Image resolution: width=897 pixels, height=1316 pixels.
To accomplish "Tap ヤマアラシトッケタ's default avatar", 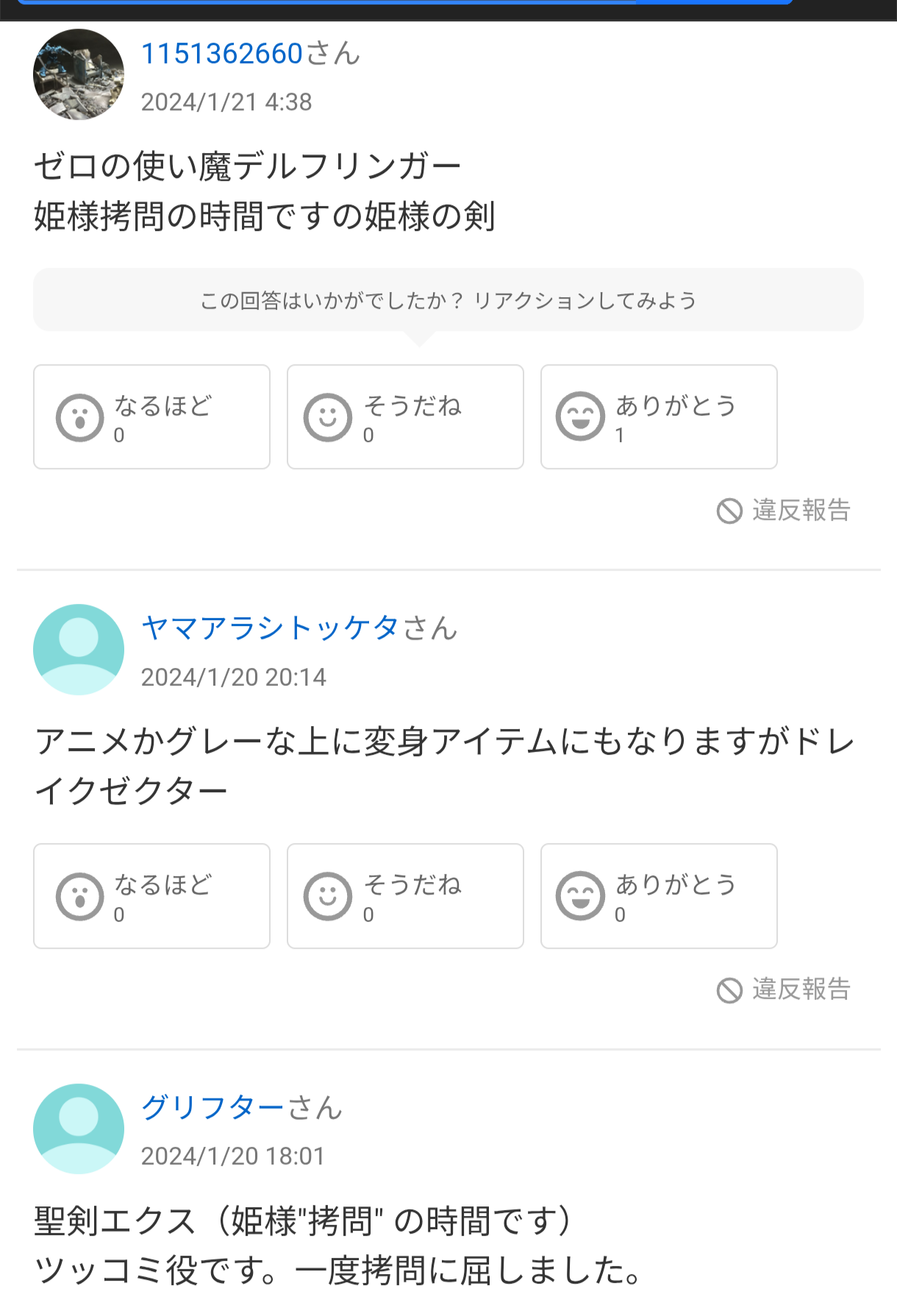I will [79, 650].
